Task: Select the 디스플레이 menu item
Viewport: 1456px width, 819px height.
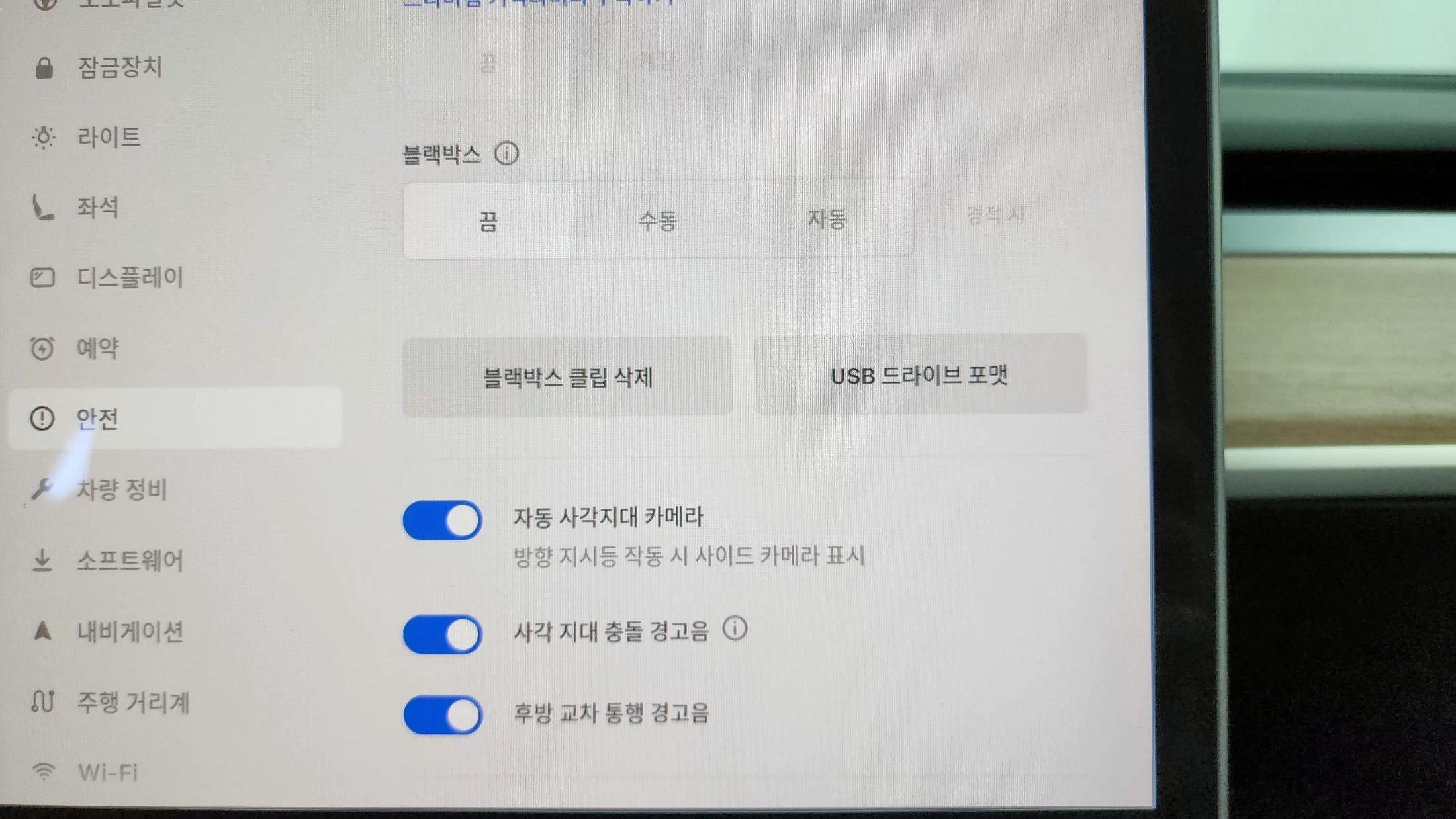Action: (129, 278)
